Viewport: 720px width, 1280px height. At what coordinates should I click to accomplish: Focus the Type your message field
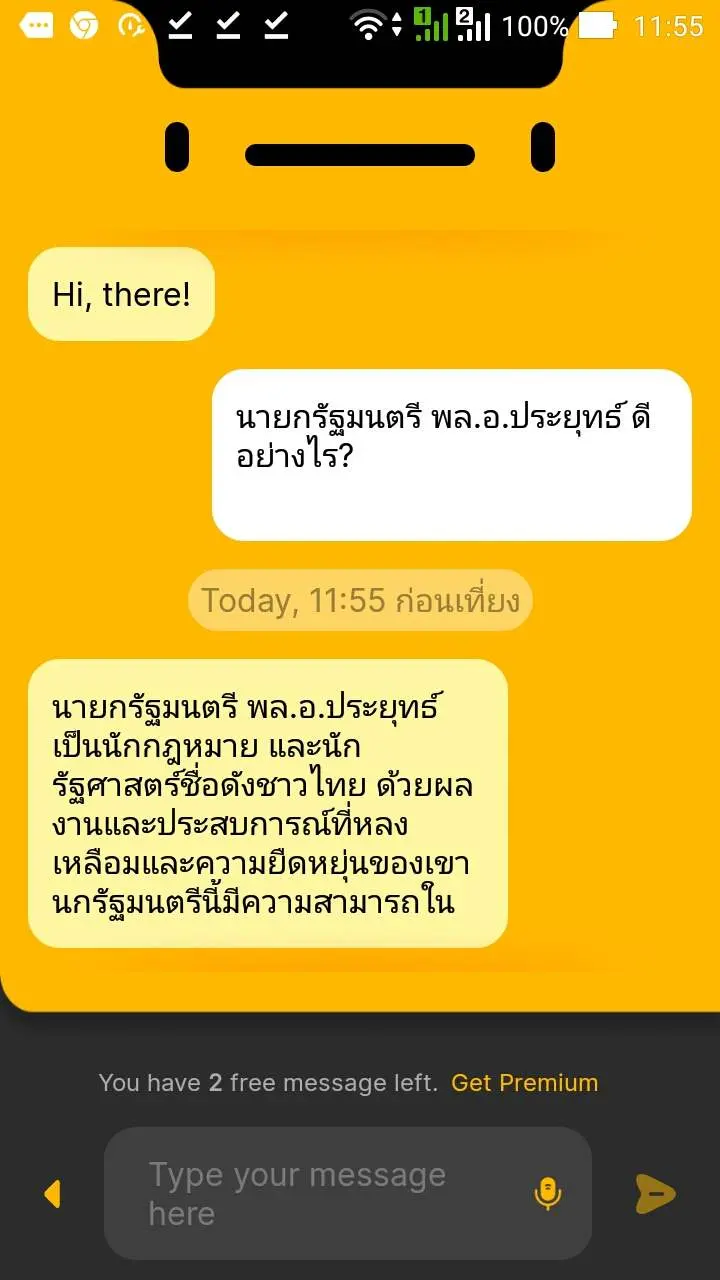click(x=320, y=1193)
